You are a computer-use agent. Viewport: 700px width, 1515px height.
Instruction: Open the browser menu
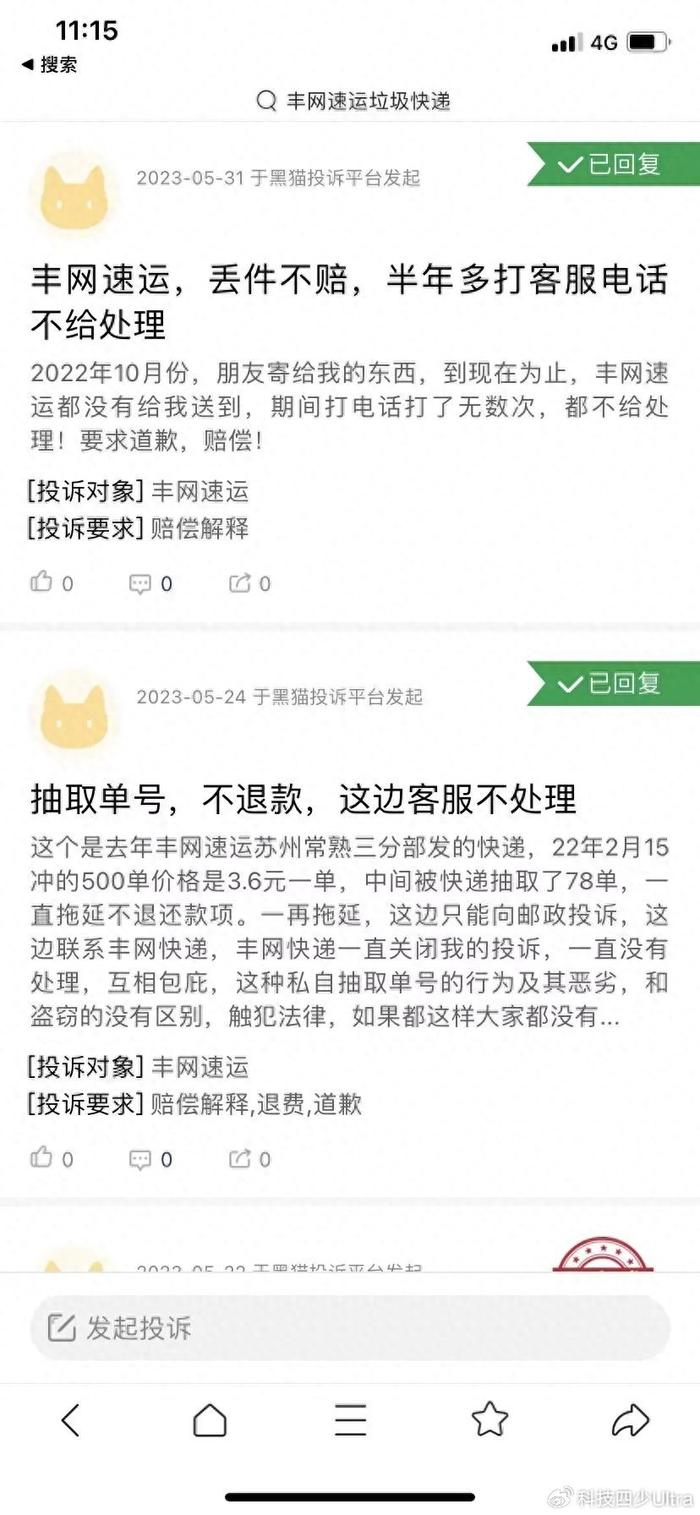(350, 1419)
